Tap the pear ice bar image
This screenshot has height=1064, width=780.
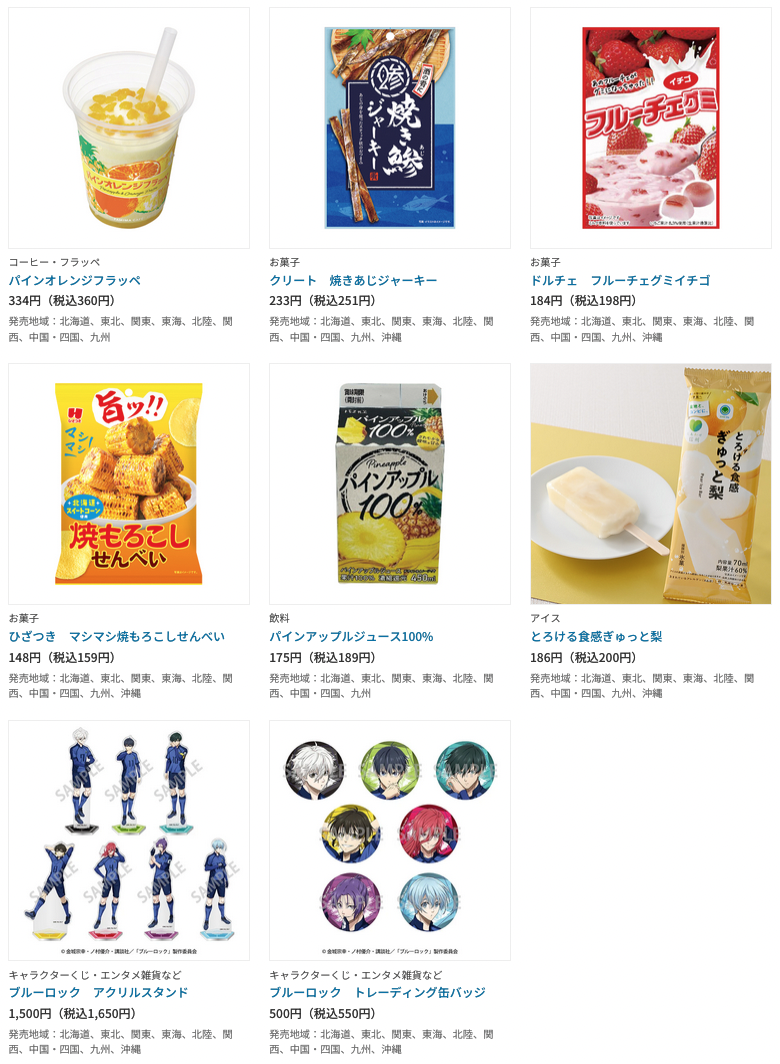[x=651, y=484]
